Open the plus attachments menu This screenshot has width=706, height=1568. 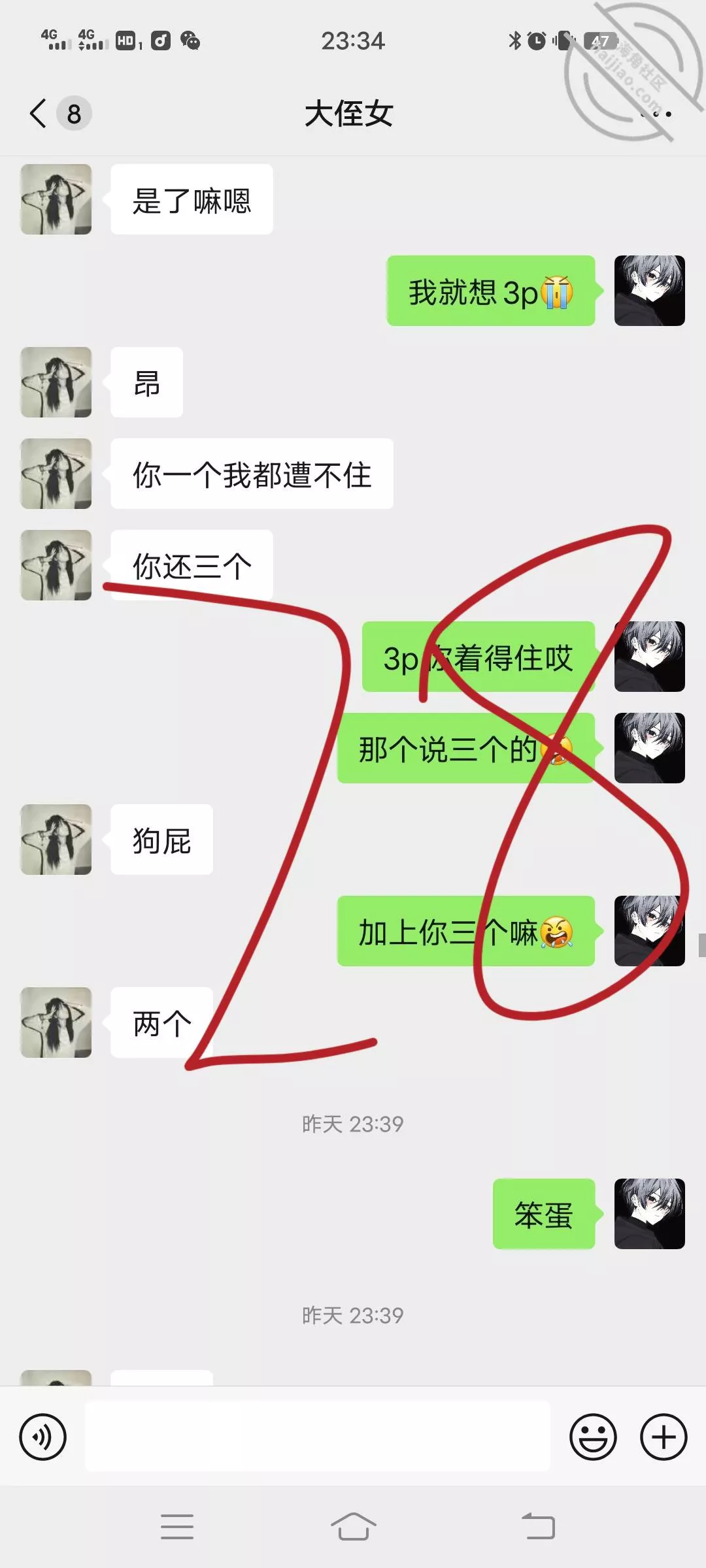[664, 1437]
